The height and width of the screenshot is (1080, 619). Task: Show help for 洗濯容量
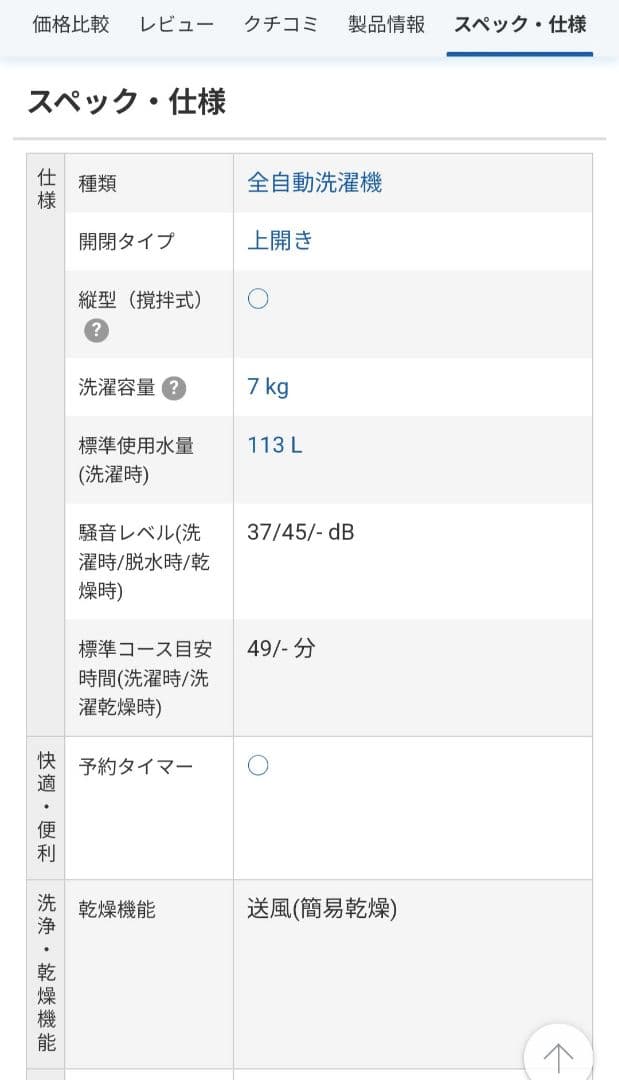click(174, 388)
